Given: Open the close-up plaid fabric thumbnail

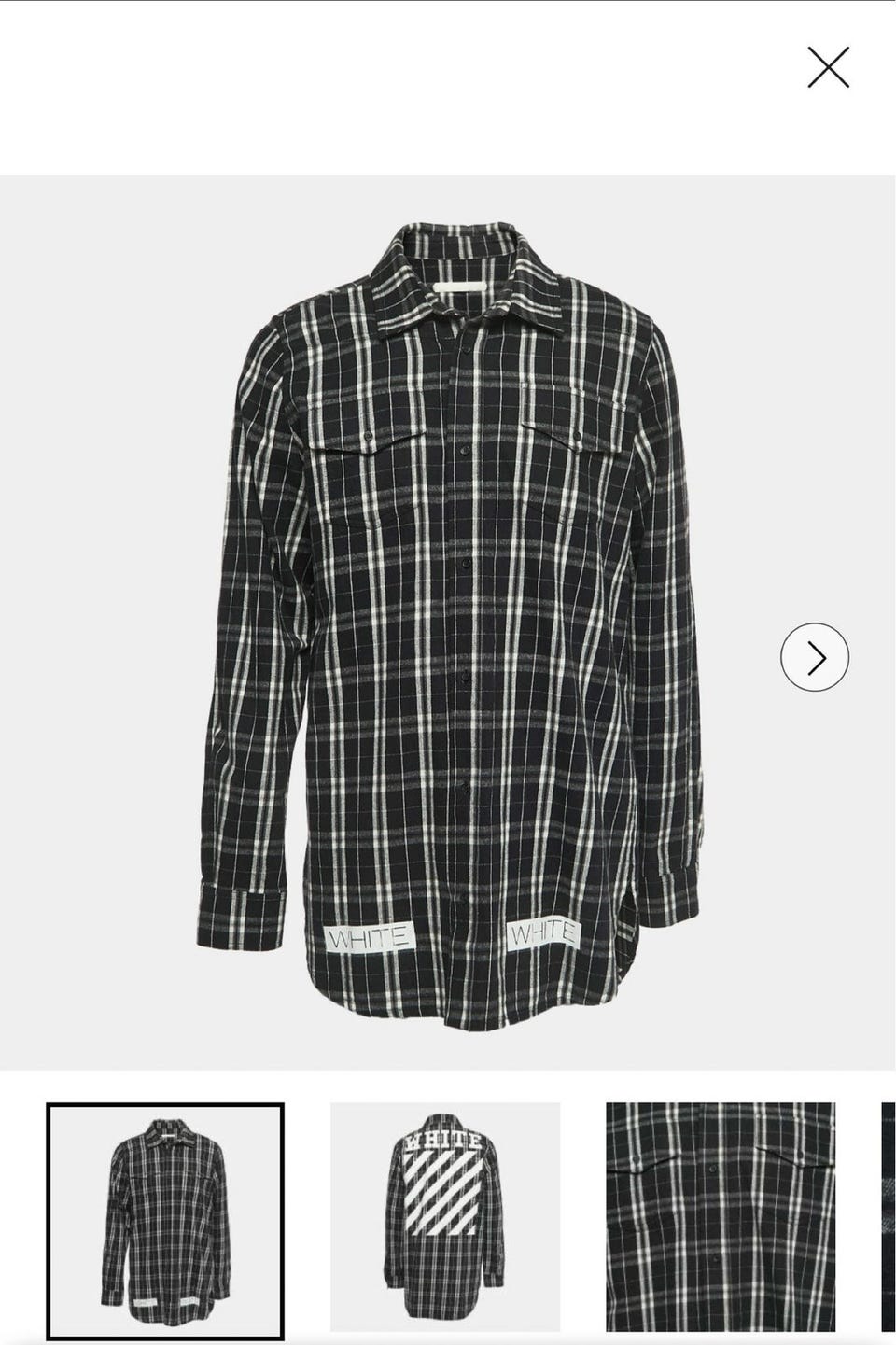Looking at the screenshot, I should [x=721, y=1224].
